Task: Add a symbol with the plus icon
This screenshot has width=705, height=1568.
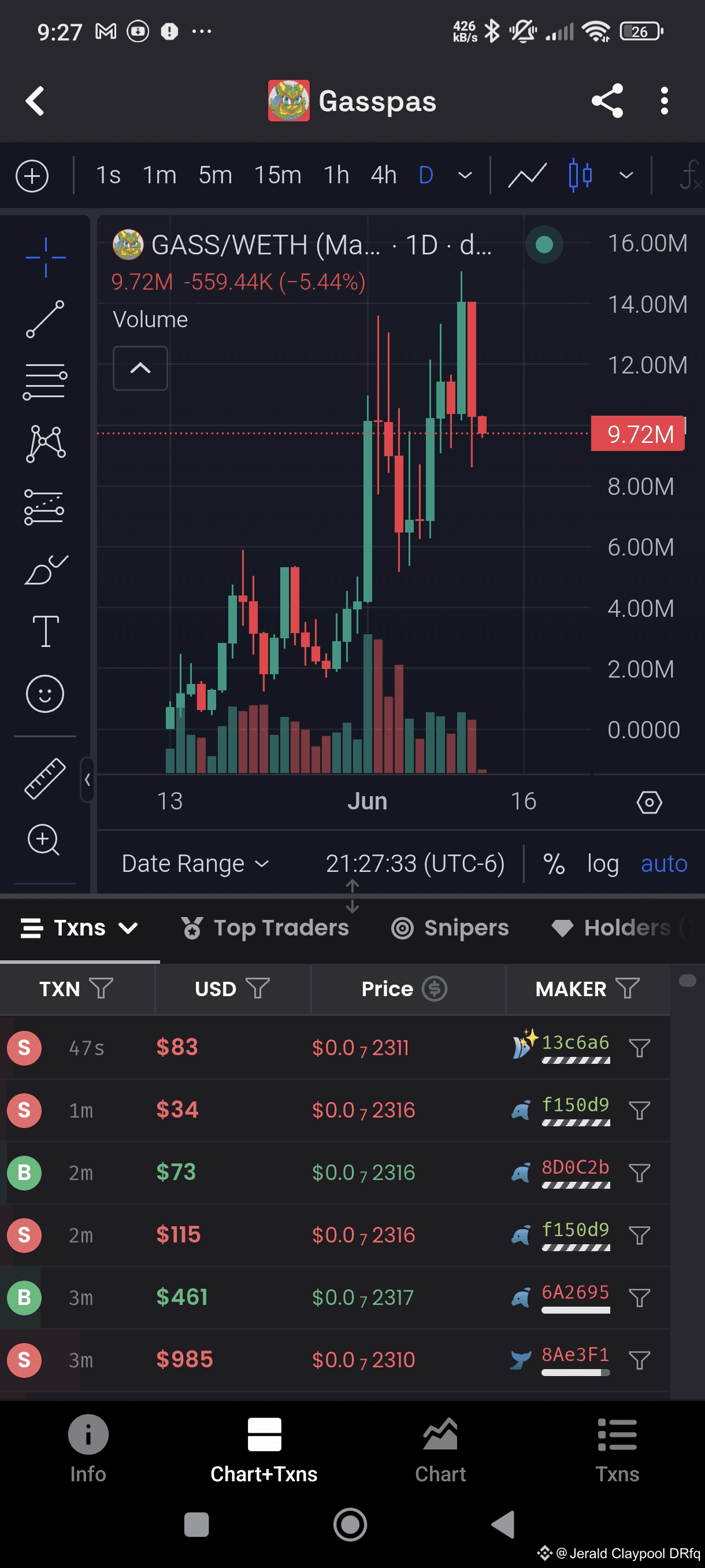Action: tap(32, 176)
